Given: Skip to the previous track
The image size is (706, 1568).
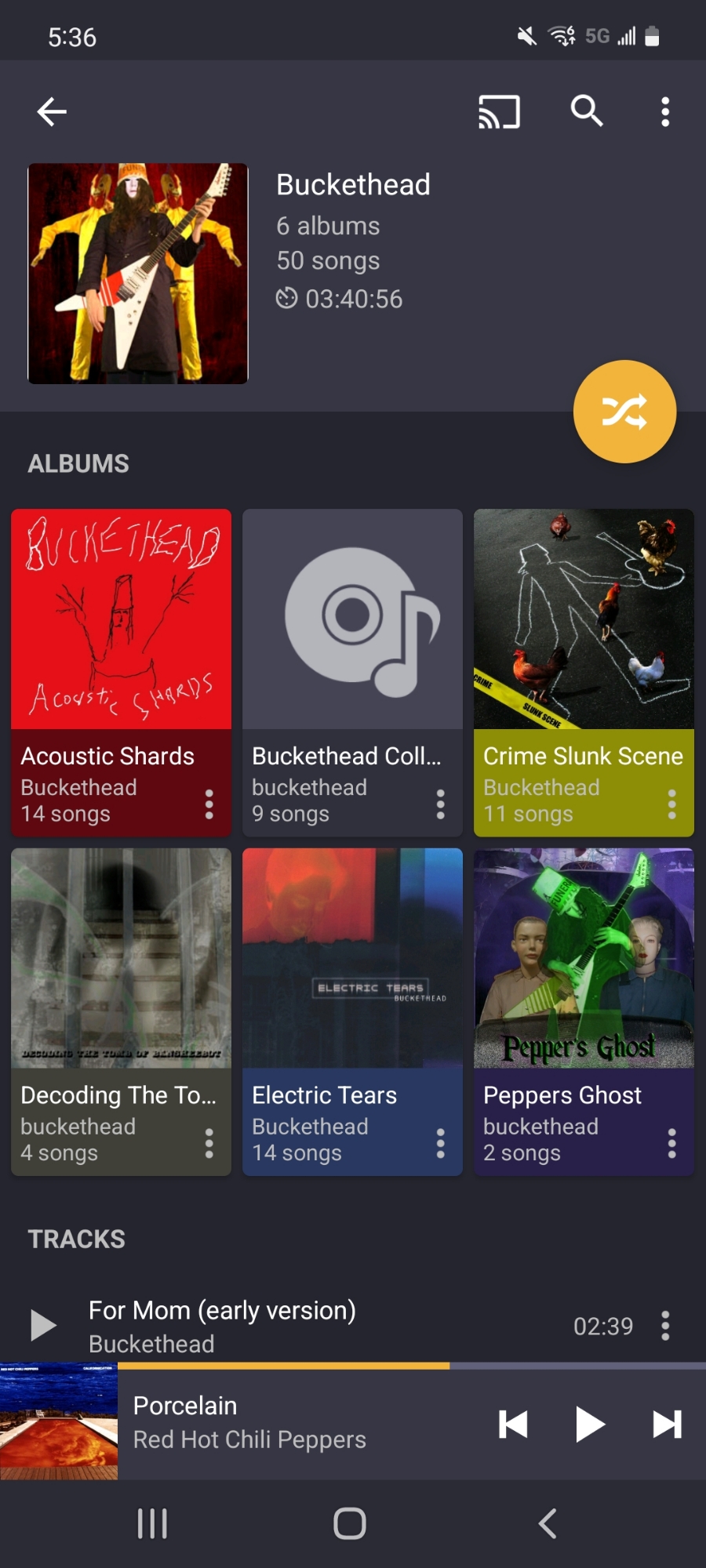Looking at the screenshot, I should point(513,1425).
